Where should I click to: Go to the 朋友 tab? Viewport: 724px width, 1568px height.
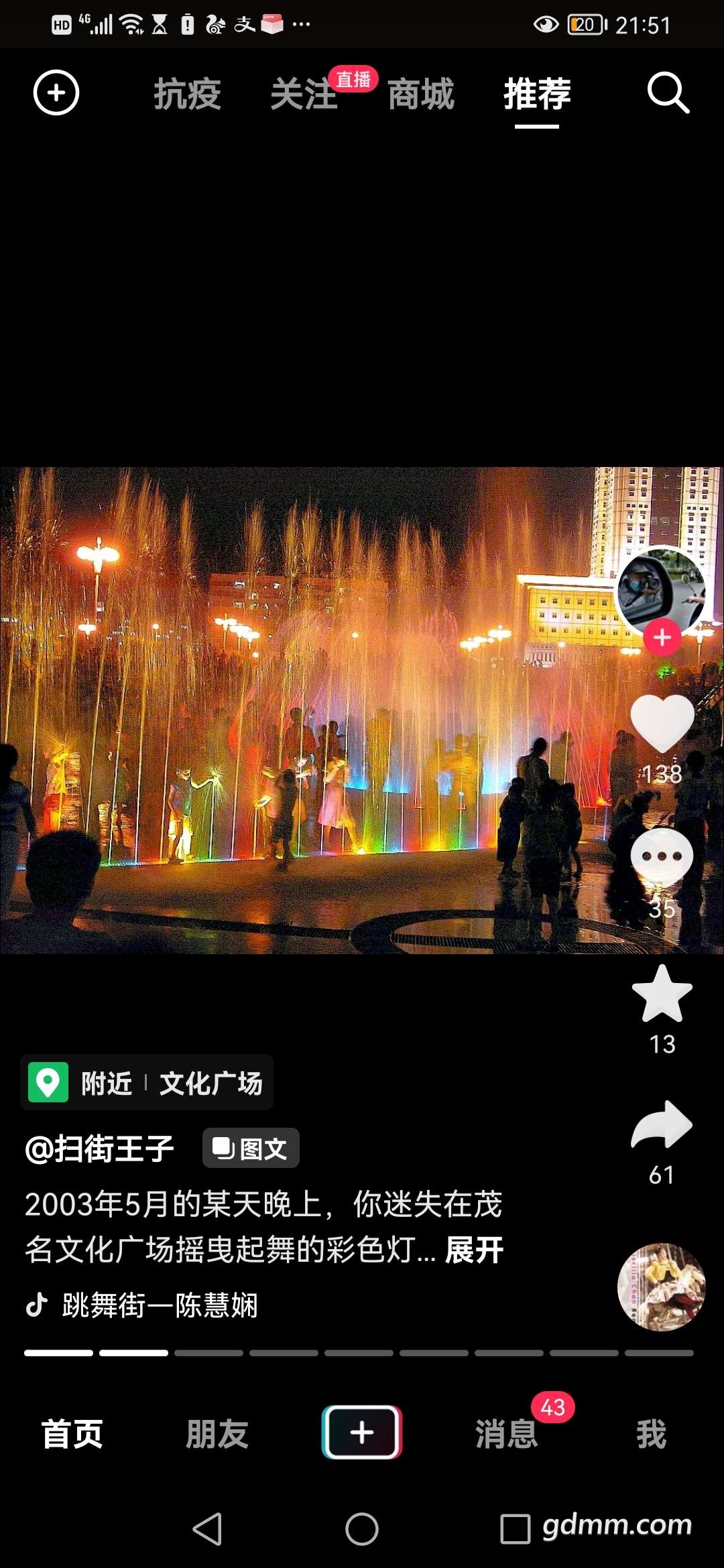coord(217,1434)
